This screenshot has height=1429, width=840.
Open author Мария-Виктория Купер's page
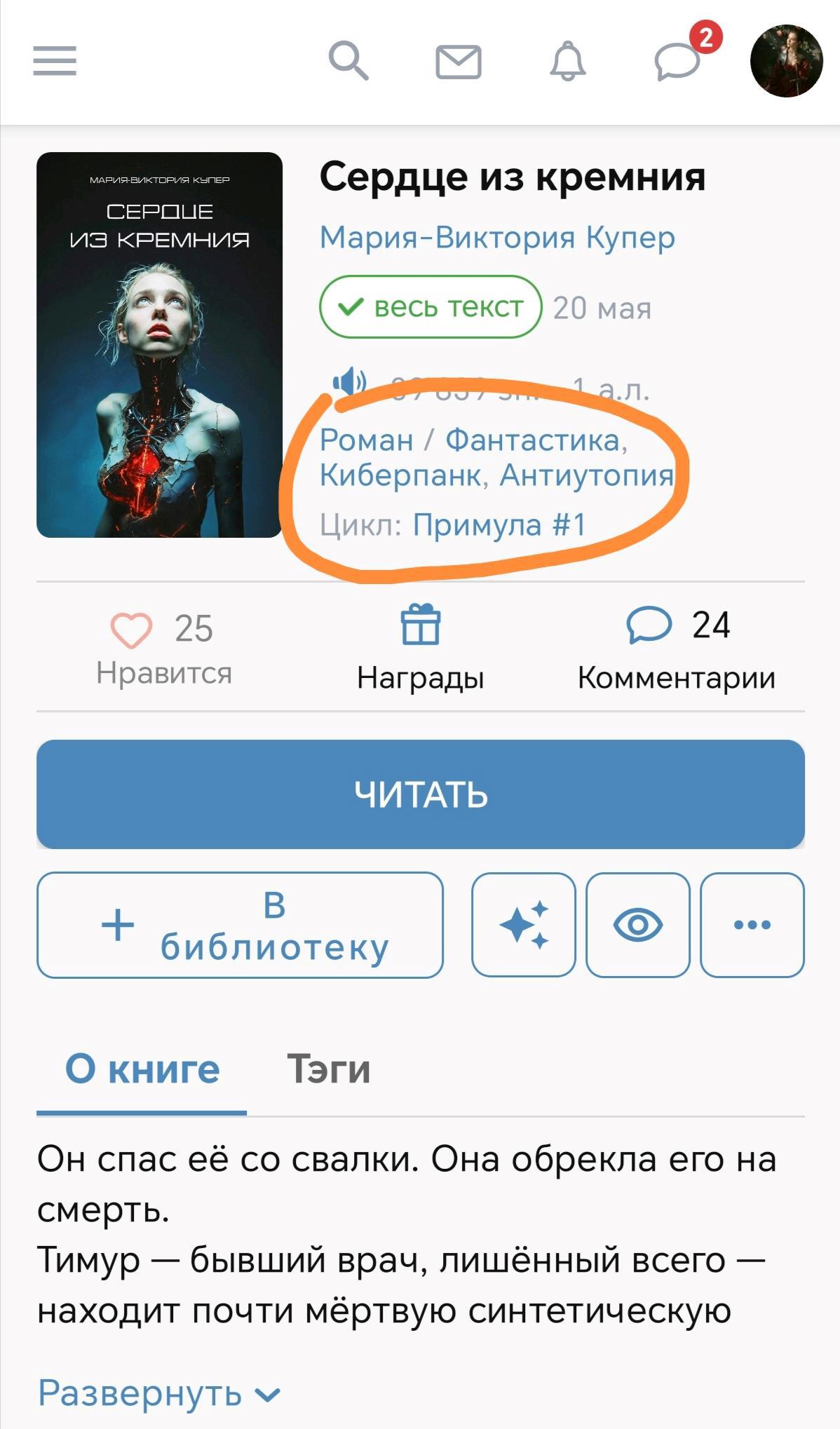497,238
